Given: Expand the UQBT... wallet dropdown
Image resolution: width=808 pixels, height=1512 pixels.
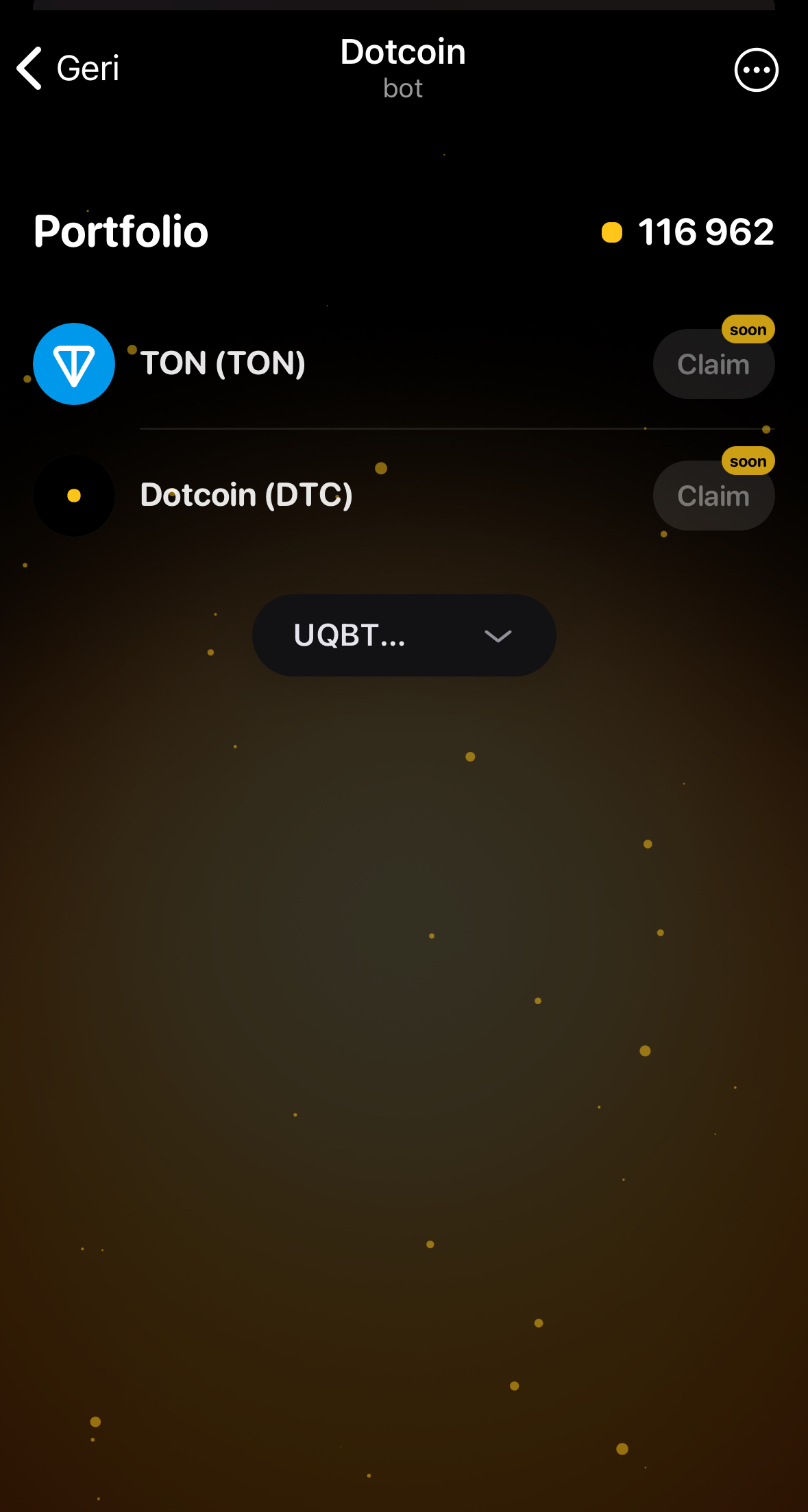Looking at the screenshot, I should tap(404, 635).
